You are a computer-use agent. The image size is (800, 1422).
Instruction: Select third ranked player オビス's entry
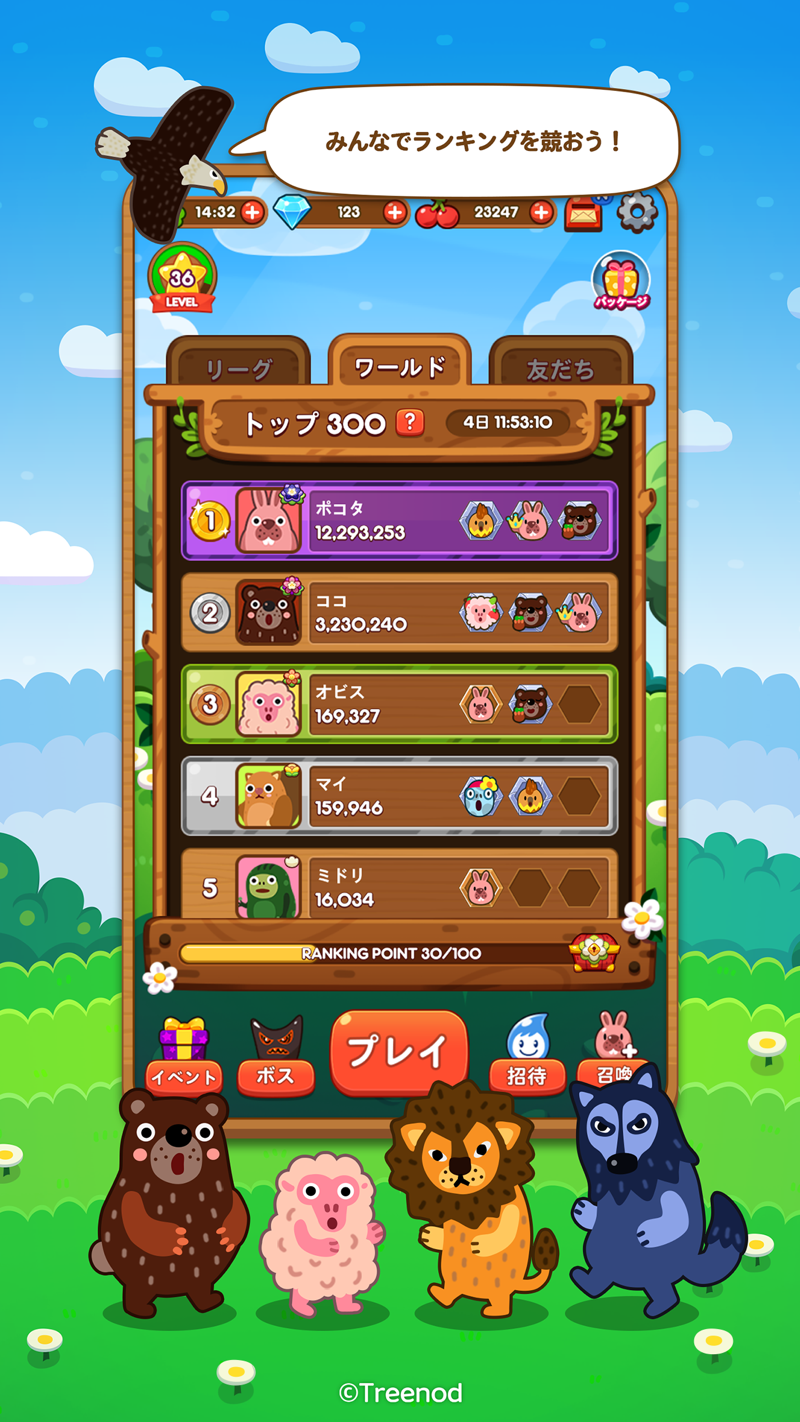click(x=399, y=704)
